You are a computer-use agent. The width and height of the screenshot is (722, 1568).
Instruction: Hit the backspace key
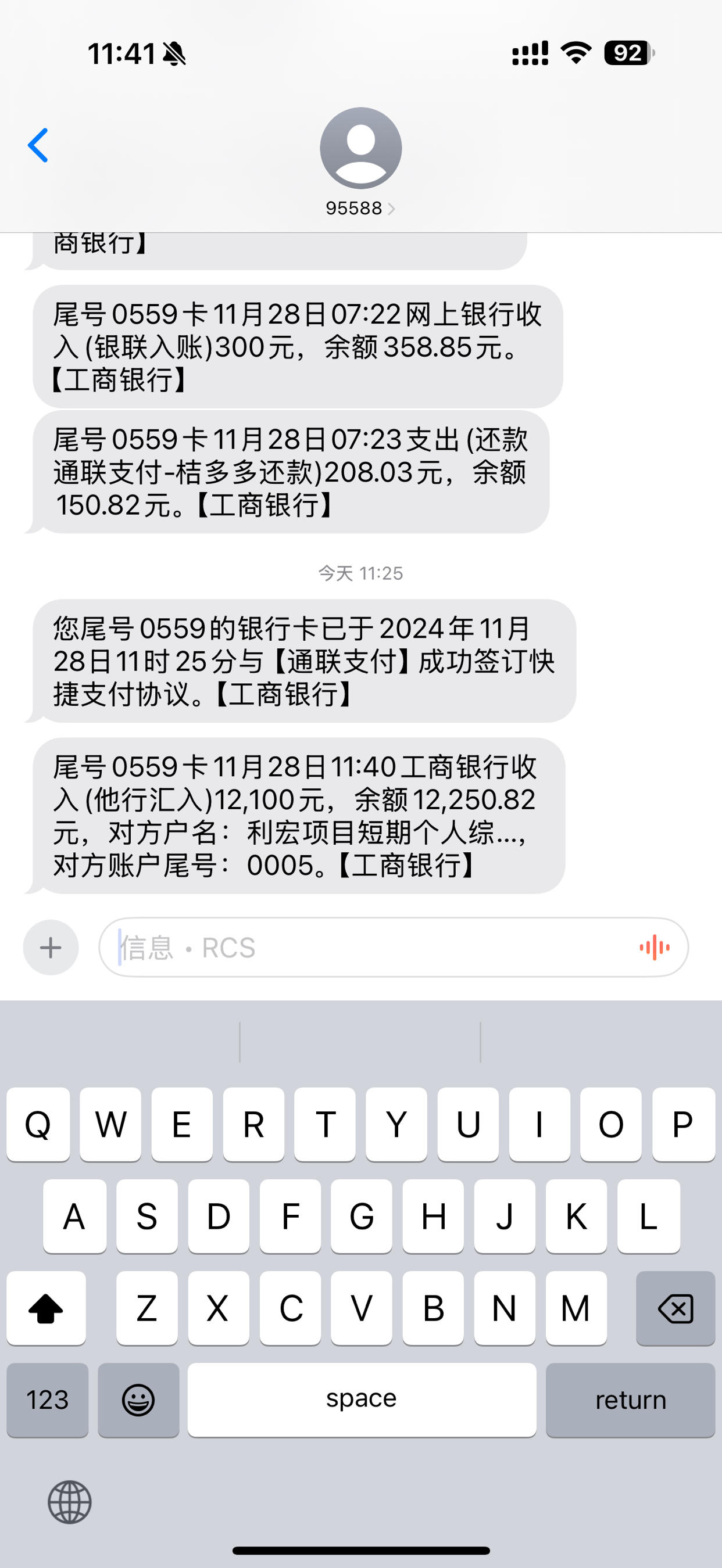coord(675,1308)
